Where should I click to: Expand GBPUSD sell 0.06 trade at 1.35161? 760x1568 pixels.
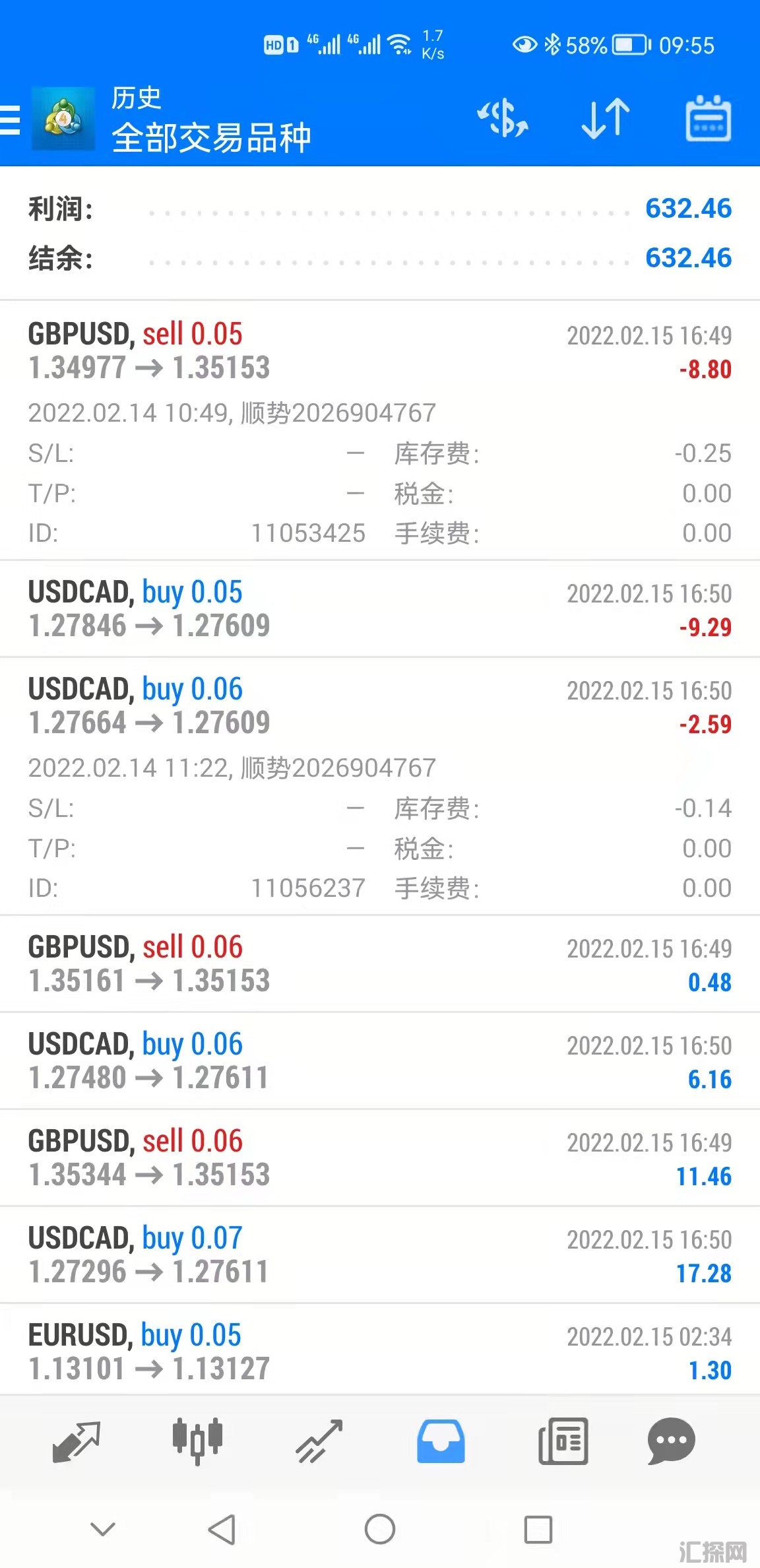coord(379,964)
